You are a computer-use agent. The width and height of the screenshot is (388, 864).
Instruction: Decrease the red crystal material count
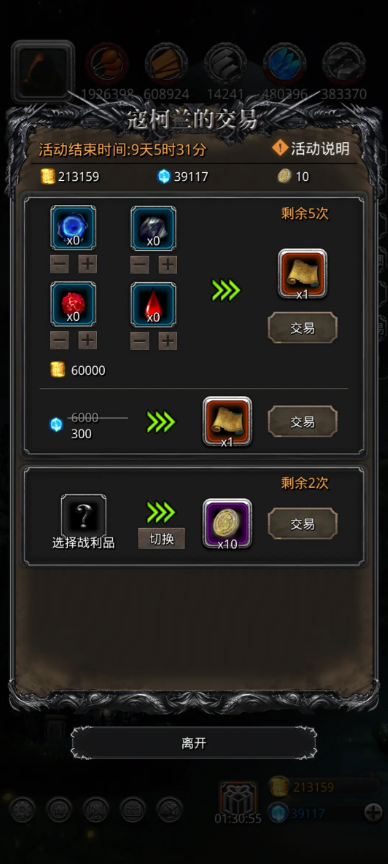(60, 341)
